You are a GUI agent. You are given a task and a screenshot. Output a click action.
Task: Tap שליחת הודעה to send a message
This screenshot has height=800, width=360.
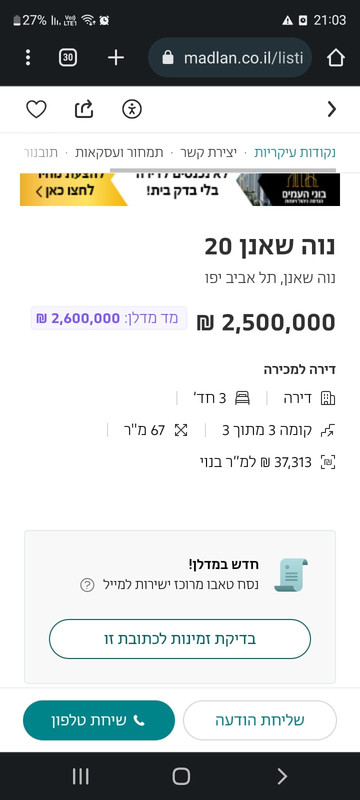click(260, 720)
